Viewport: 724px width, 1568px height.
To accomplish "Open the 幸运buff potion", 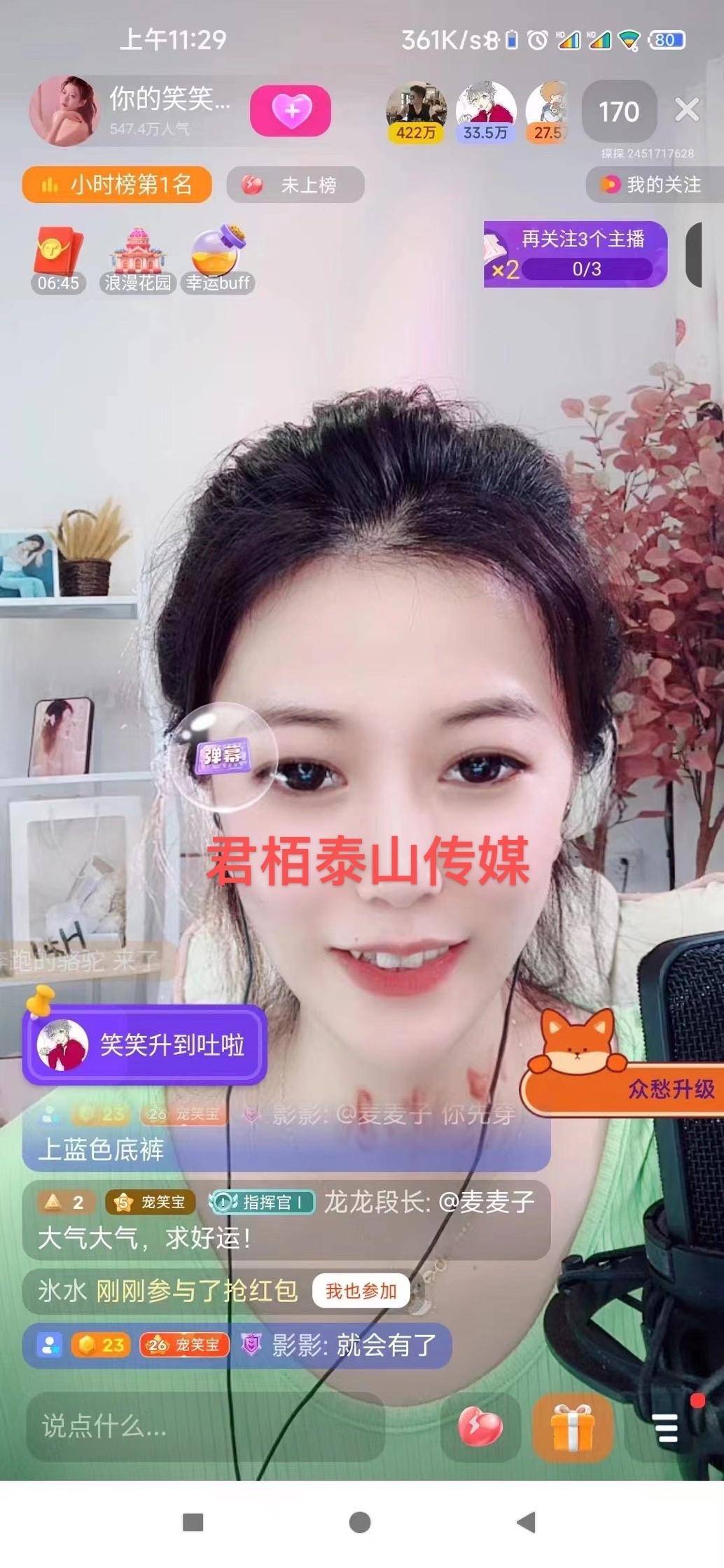I will pyautogui.click(x=218, y=260).
